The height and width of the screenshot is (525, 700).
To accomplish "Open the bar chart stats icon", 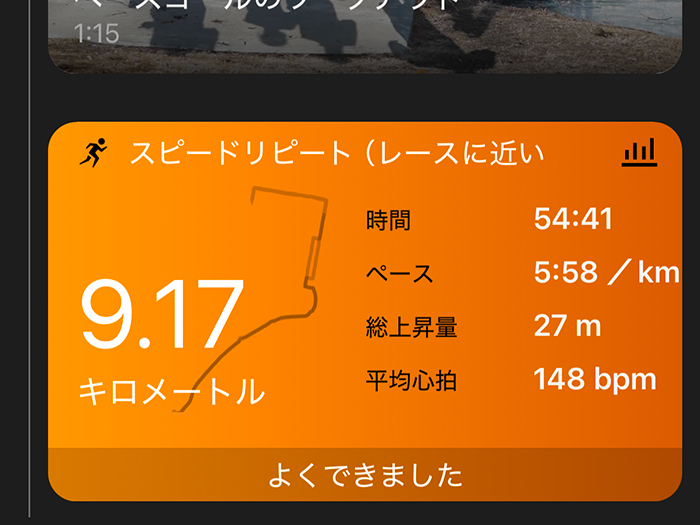I will pos(639,153).
